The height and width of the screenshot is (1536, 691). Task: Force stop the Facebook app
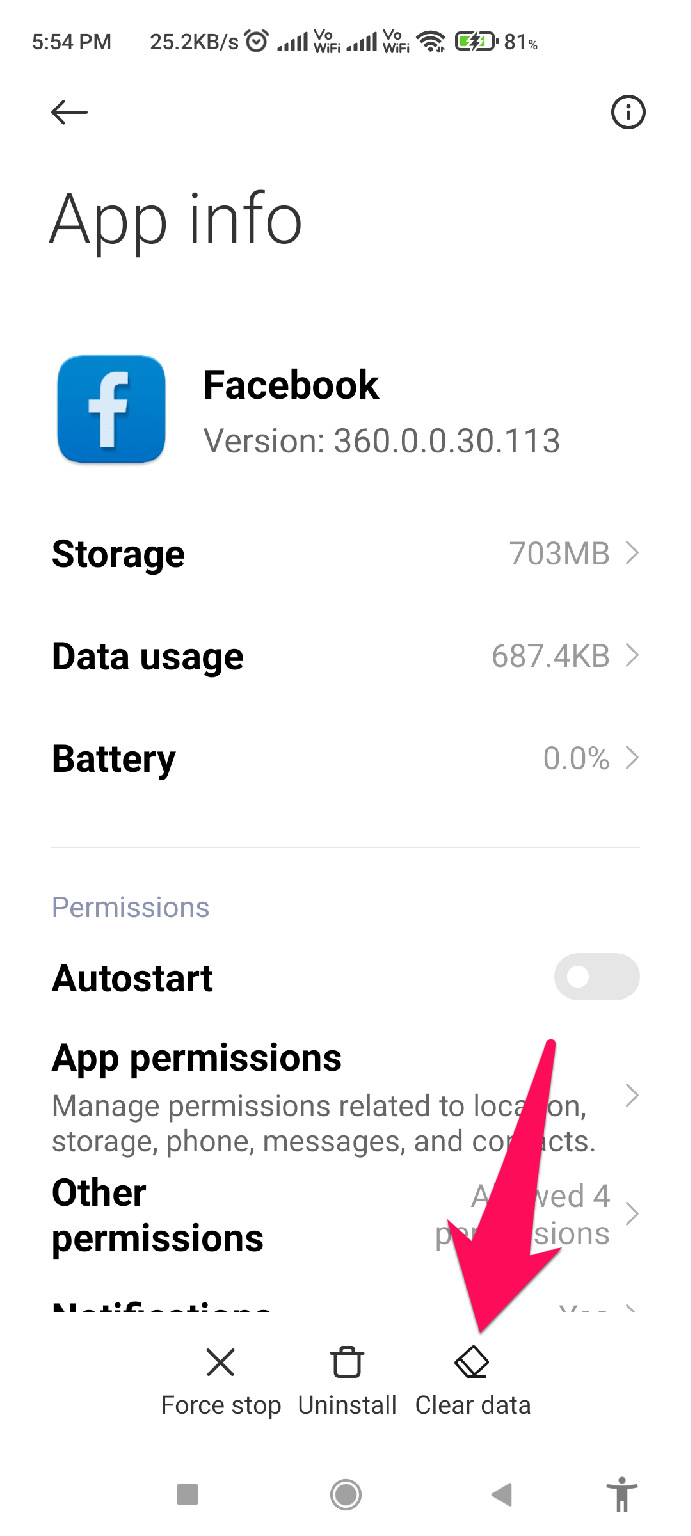tap(221, 1382)
